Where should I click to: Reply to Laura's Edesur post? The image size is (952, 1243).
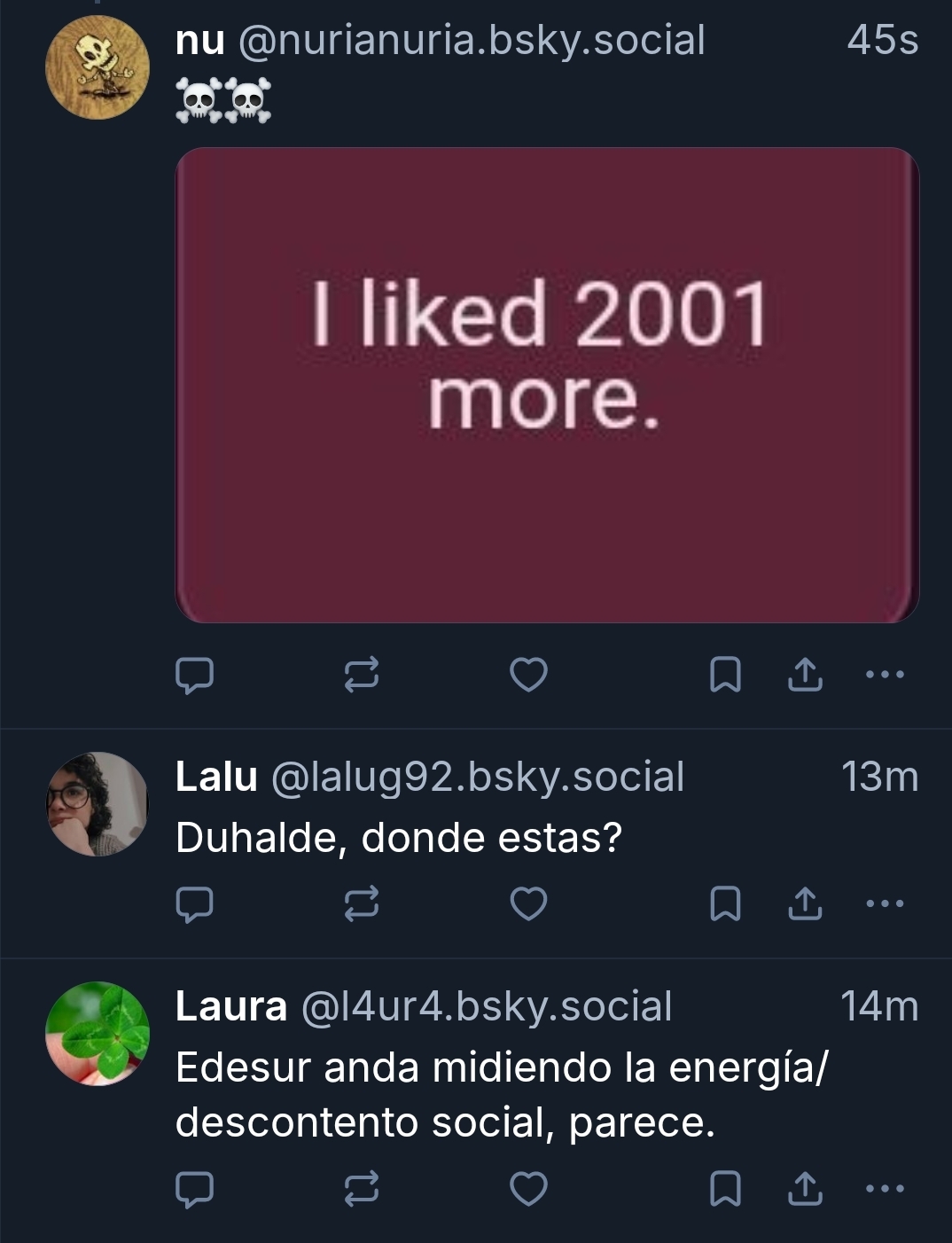194,1188
